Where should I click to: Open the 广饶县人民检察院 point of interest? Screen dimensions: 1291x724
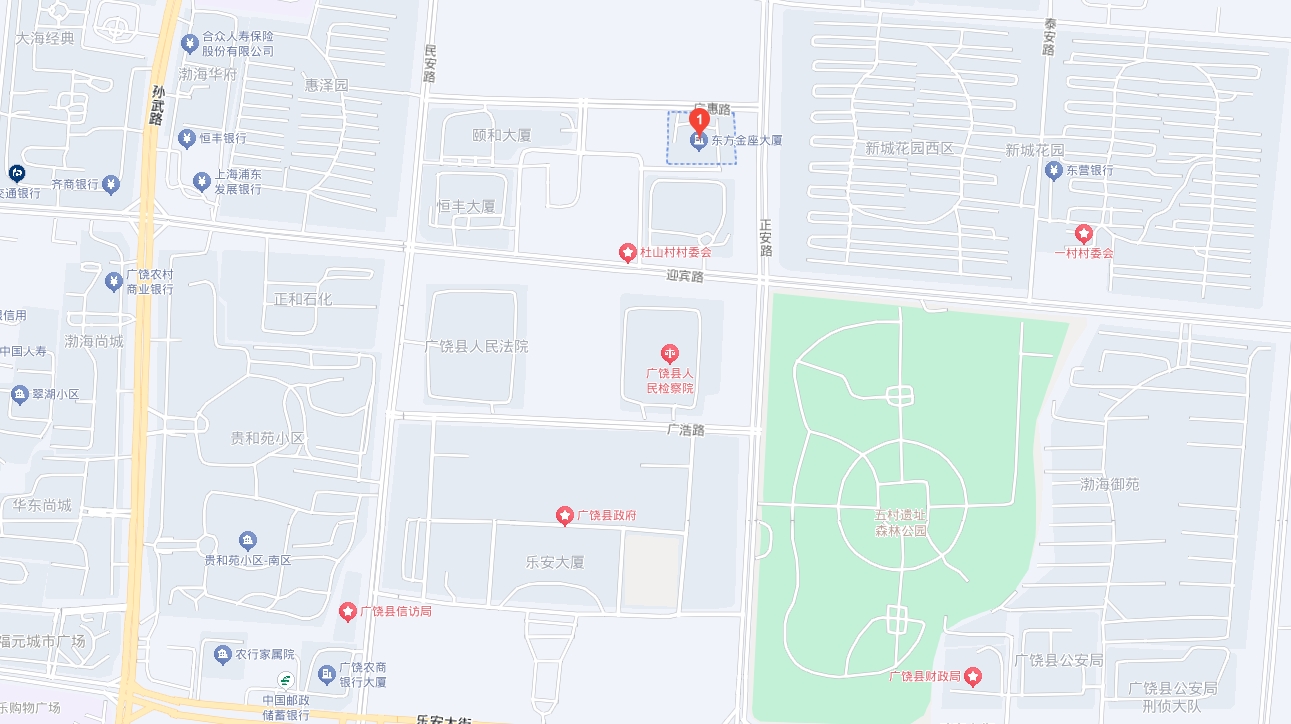tap(670, 353)
